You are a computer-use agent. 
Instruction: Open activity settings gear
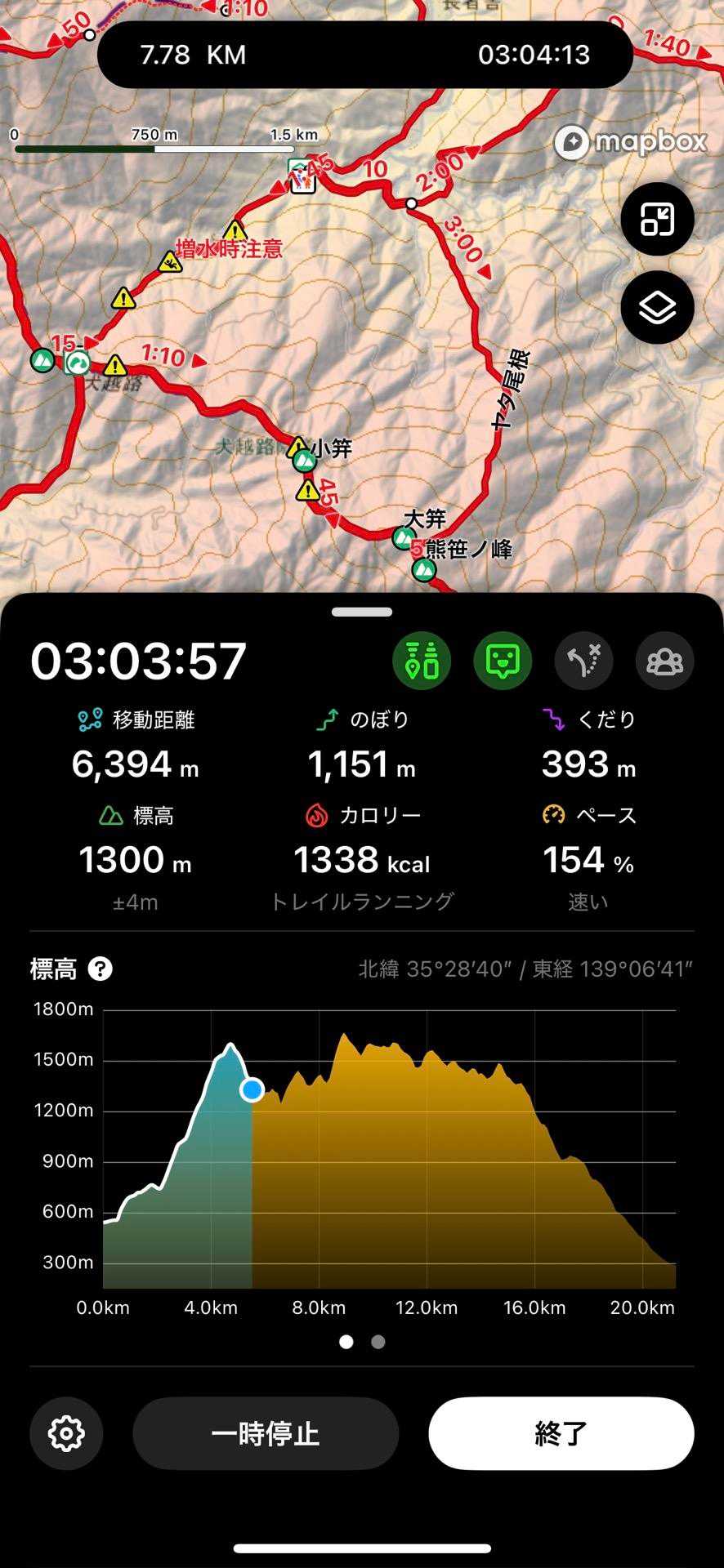click(66, 1433)
